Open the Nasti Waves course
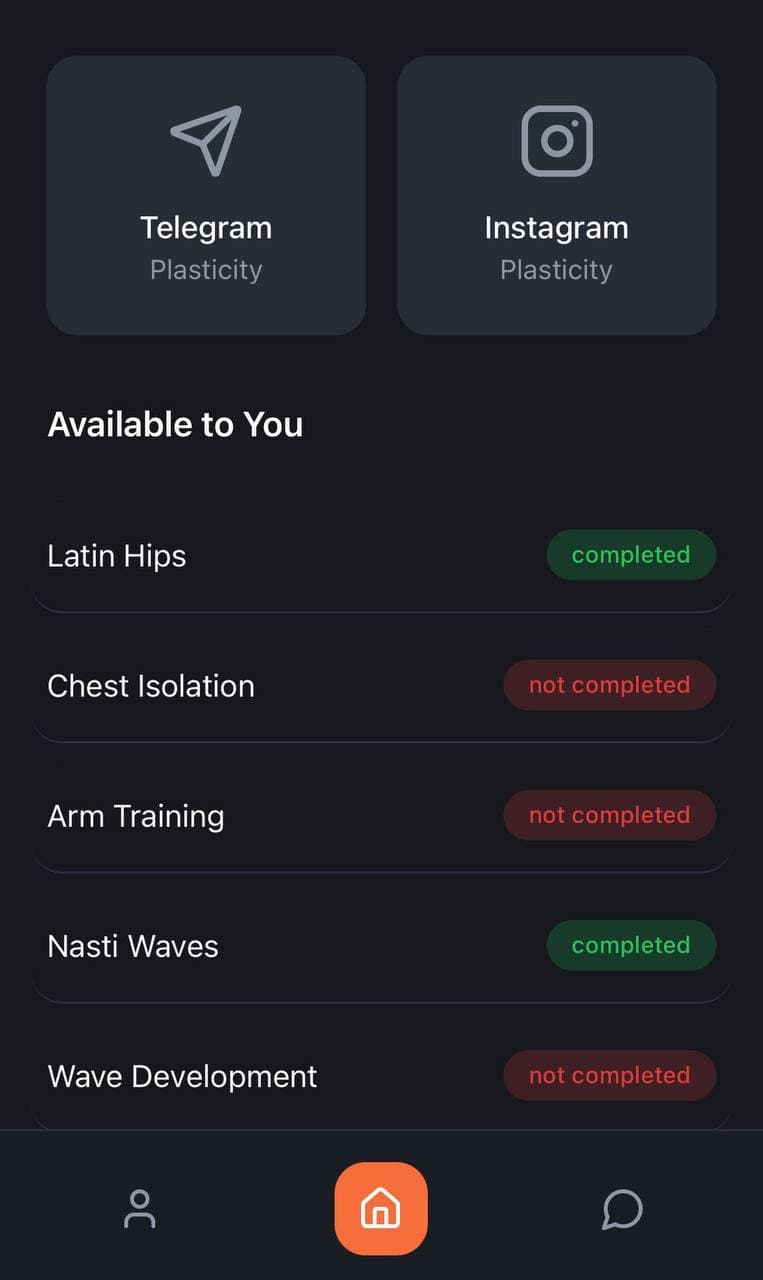This screenshot has height=1280, width=763. point(133,946)
